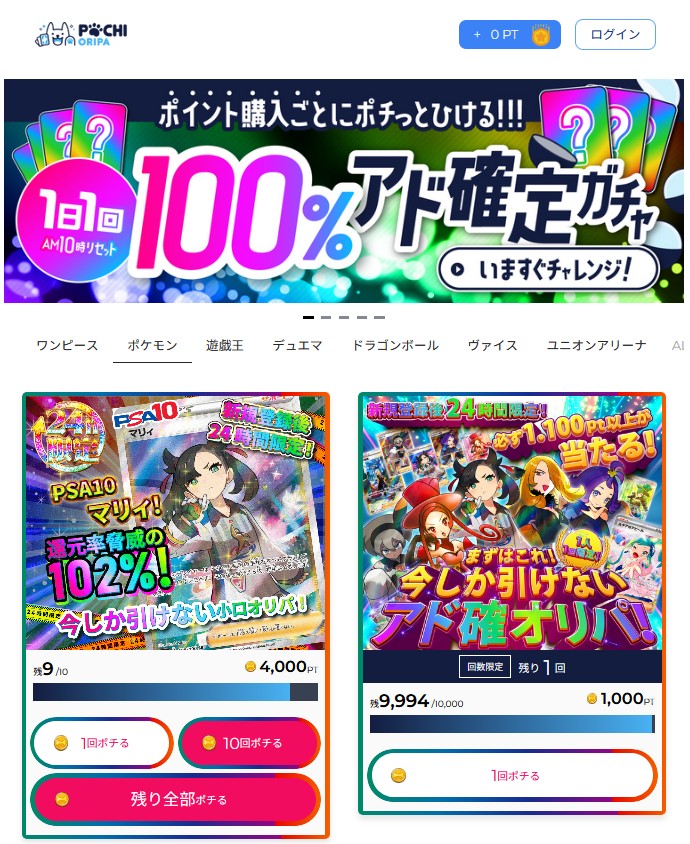This screenshot has height=844, width=690.
Task: Select the ヴァイス tab
Action: click(x=492, y=345)
